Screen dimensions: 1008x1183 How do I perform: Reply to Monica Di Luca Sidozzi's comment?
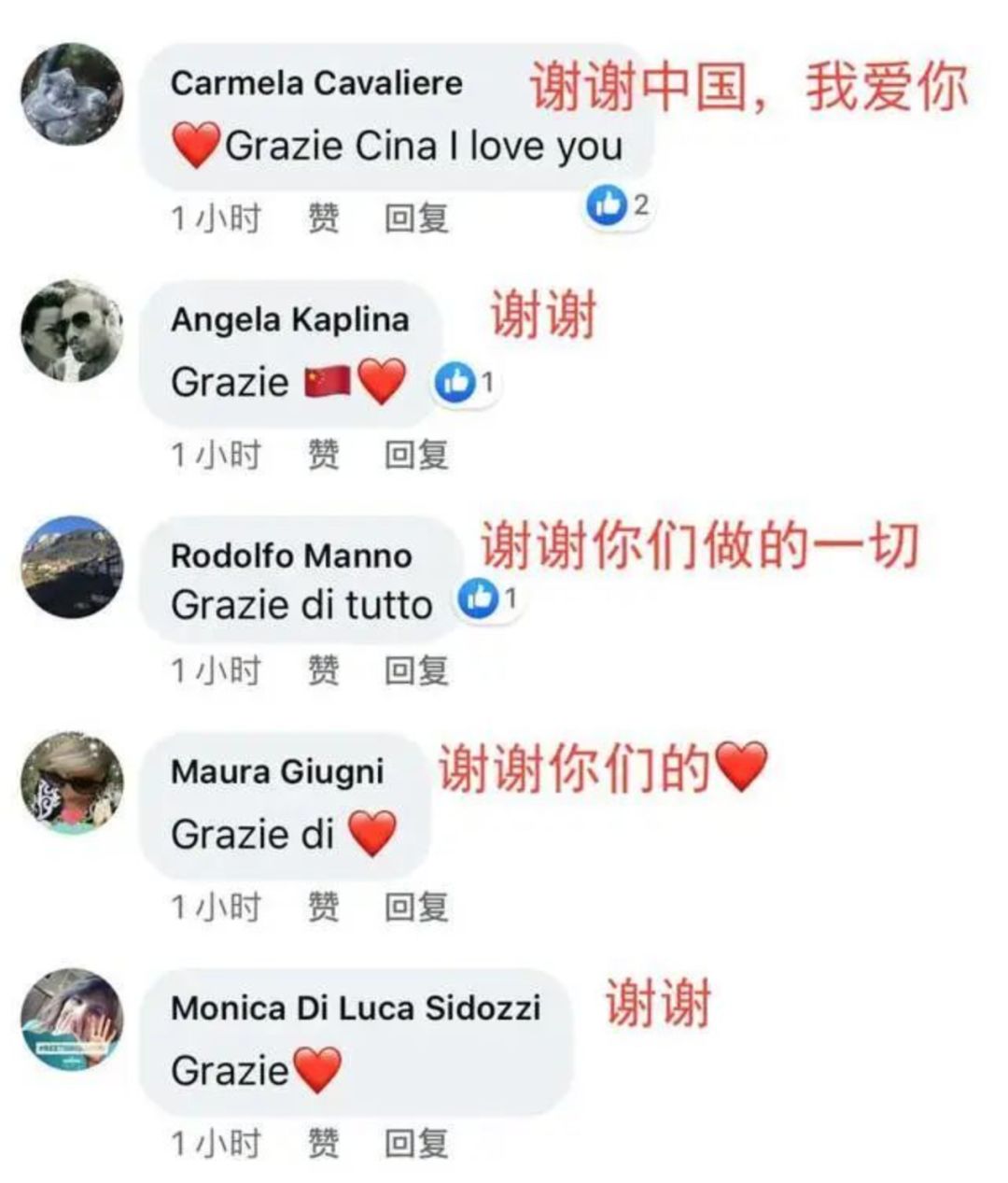pyautogui.click(x=416, y=1143)
